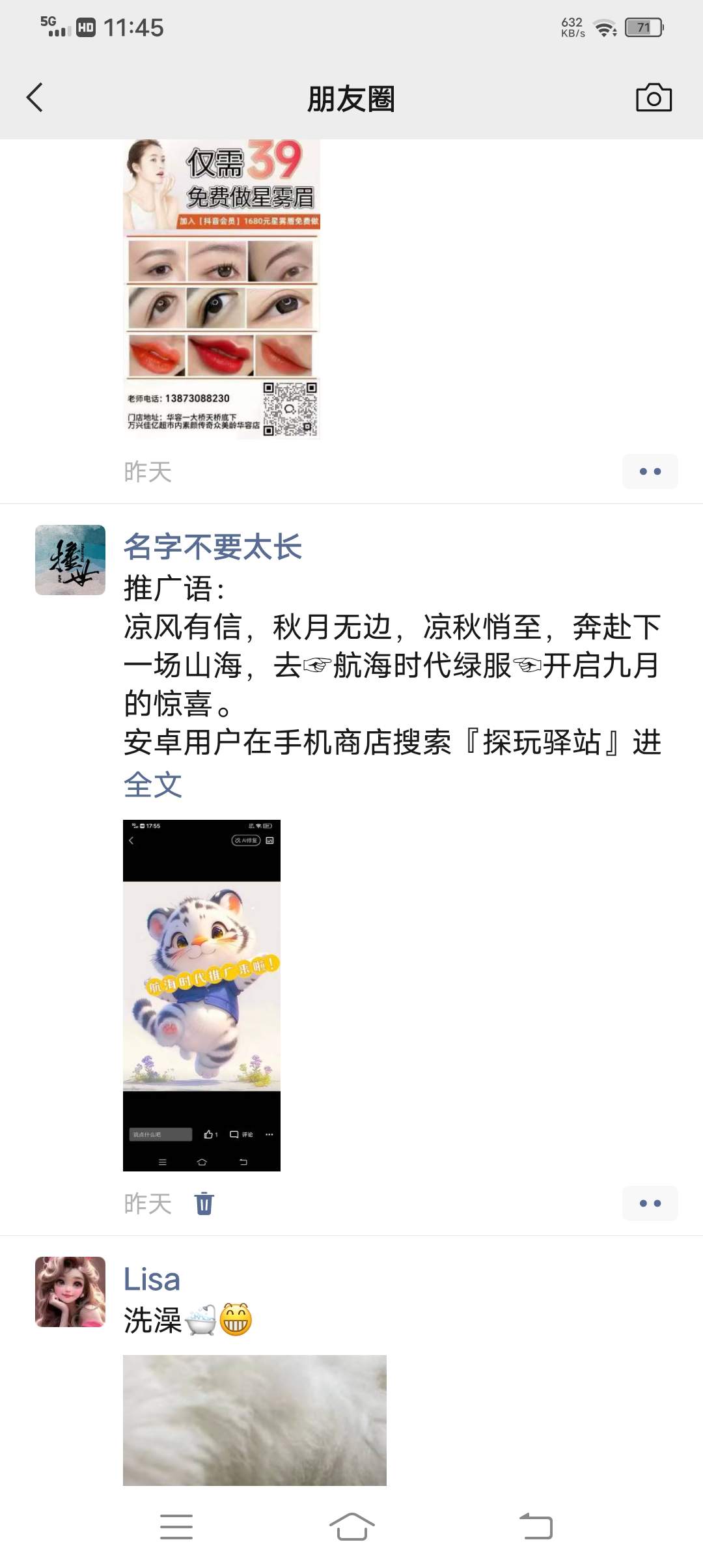Open 名字不要太长's profile avatar
This screenshot has height=1568, width=703.
pos(70,560)
